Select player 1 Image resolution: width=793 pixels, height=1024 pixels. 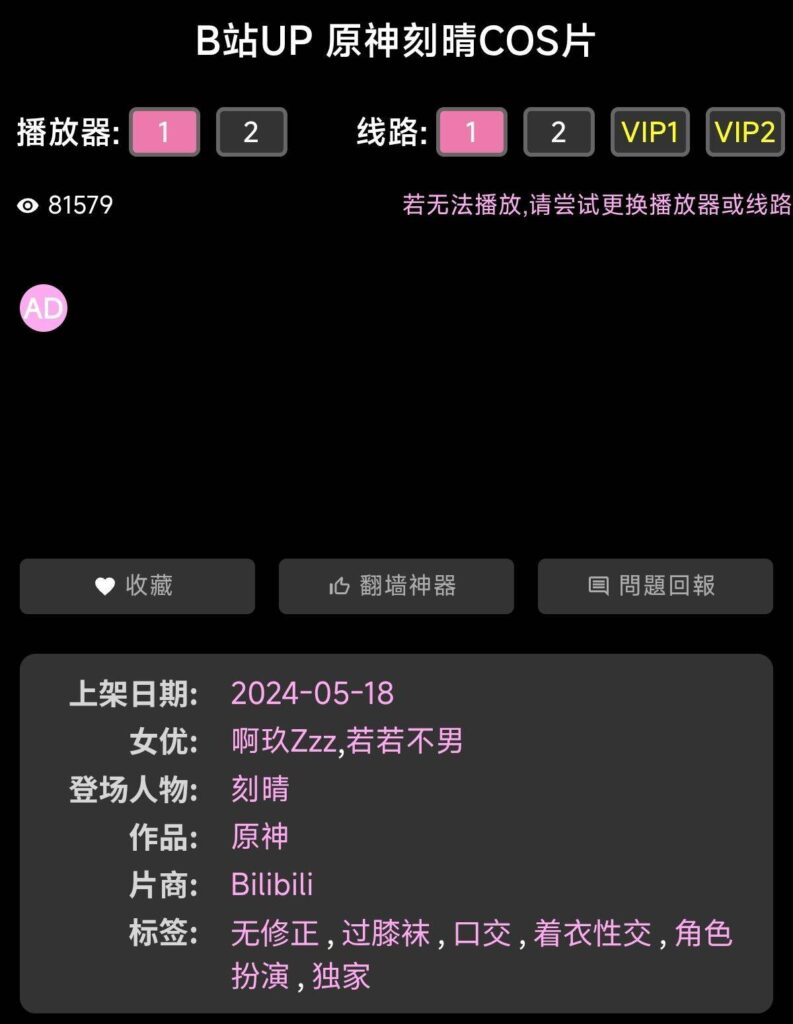point(164,132)
